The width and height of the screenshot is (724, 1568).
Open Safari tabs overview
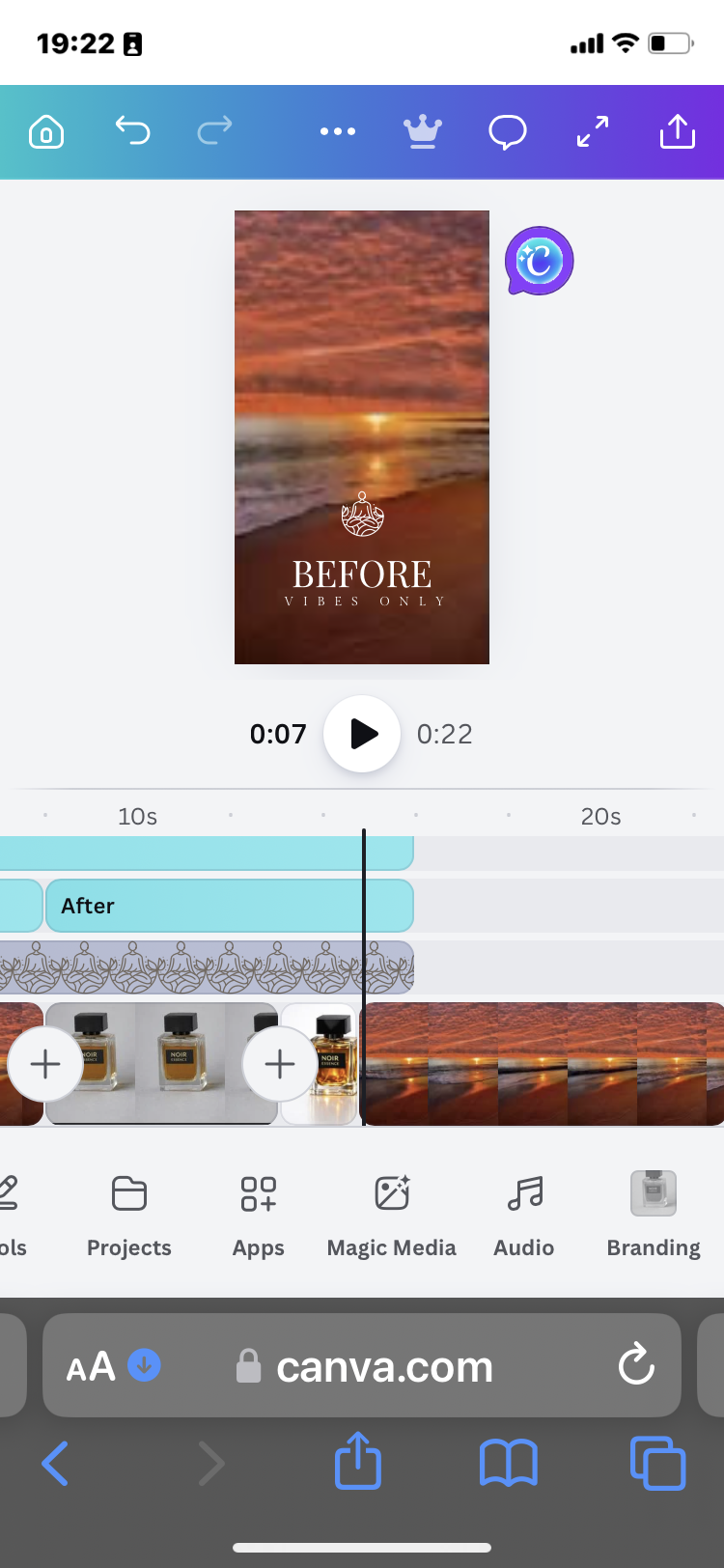657,1464
